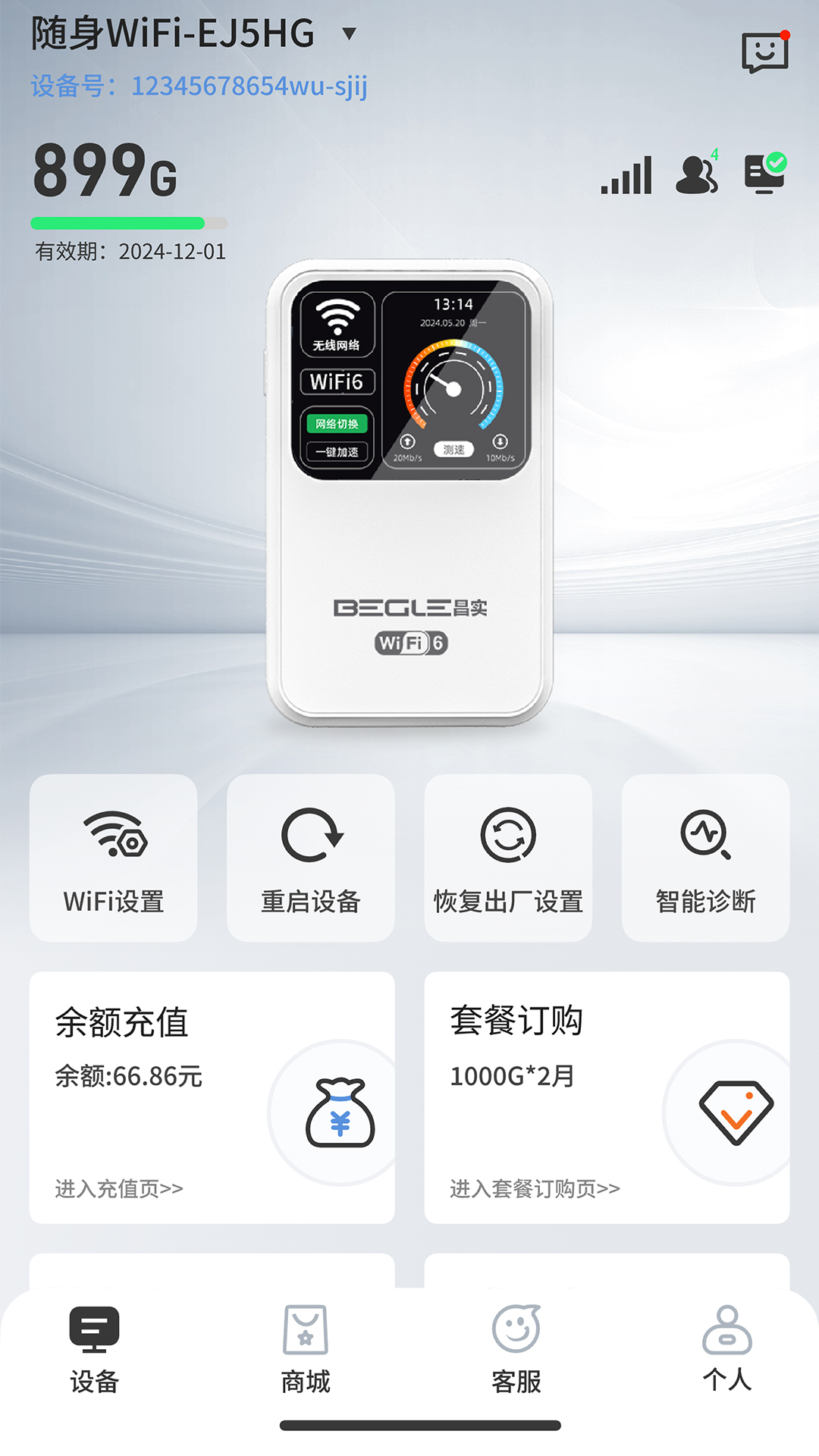
Task: Click the signal strength bars icon
Action: (626, 173)
